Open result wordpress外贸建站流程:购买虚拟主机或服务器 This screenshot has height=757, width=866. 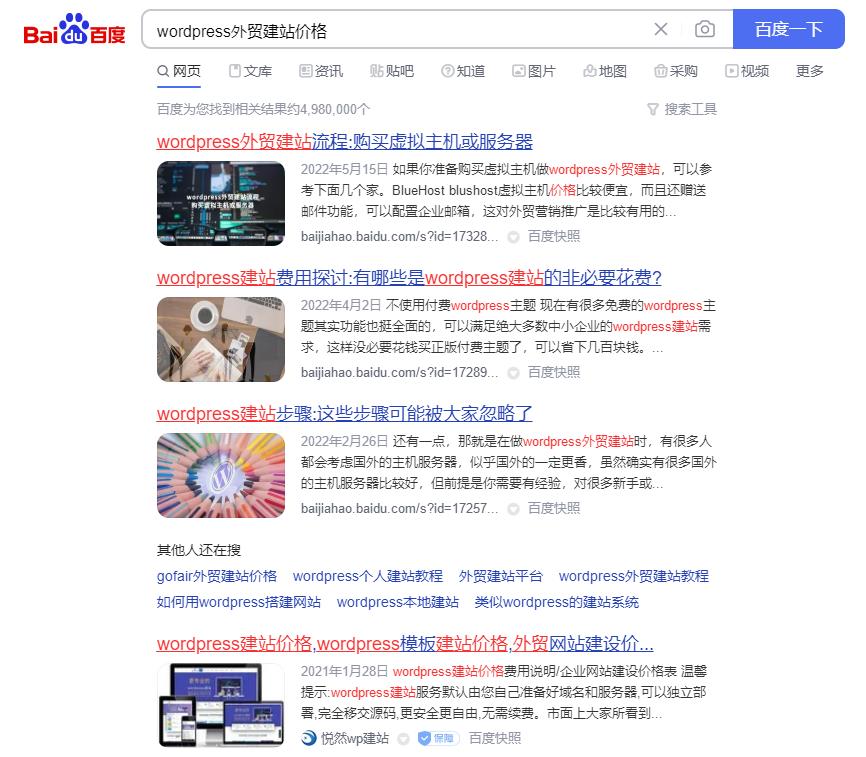click(345, 142)
